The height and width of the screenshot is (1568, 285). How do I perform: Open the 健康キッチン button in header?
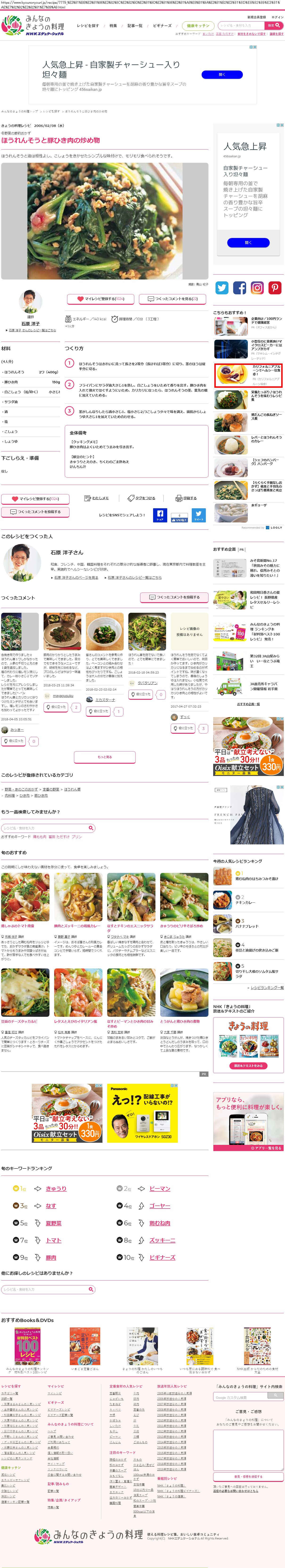tap(198, 25)
